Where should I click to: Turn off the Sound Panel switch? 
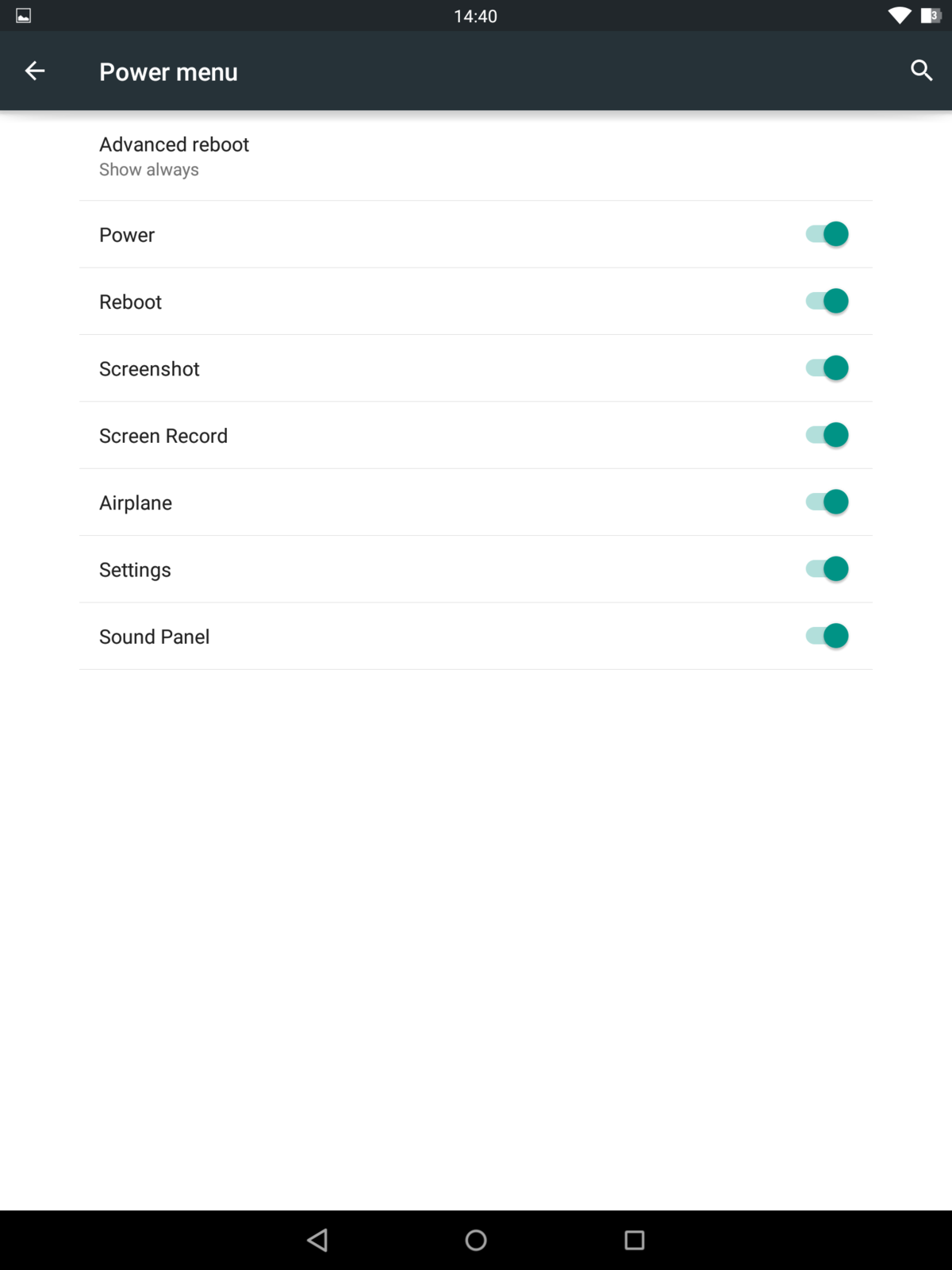pyautogui.click(x=827, y=636)
